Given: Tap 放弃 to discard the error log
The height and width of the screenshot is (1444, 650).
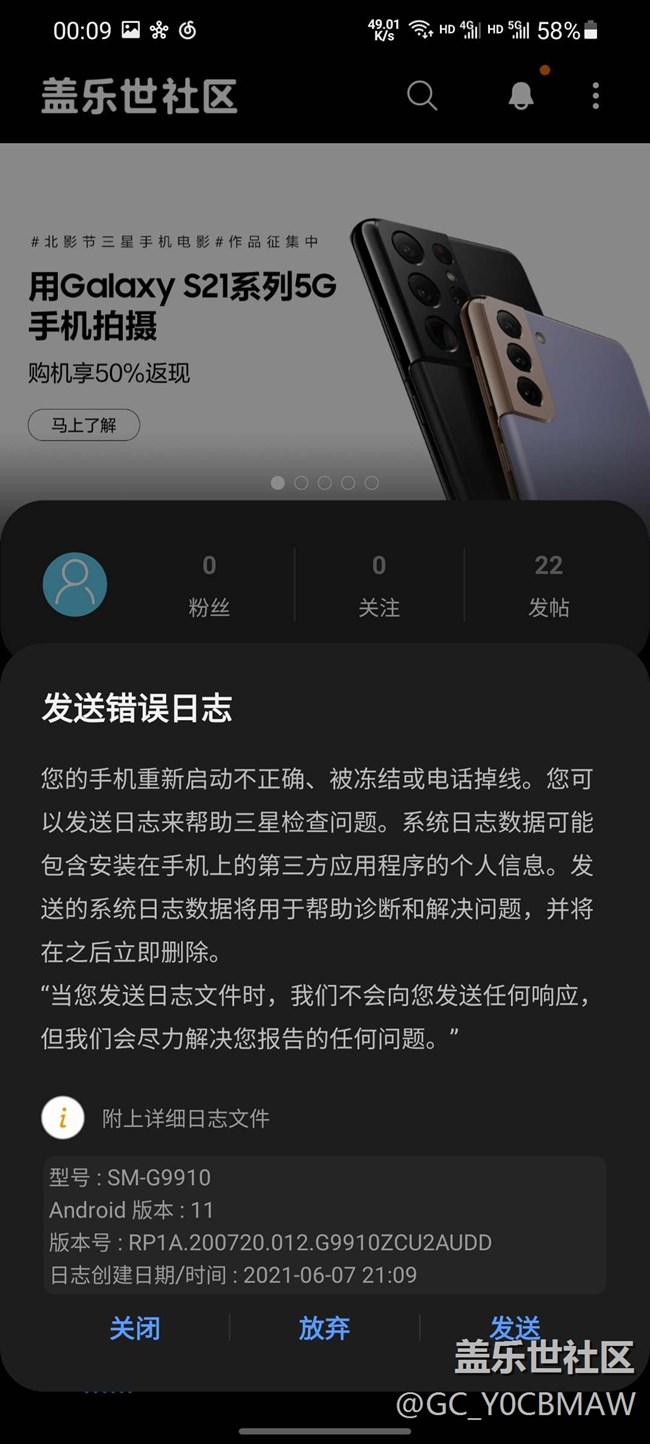Looking at the screenshot, I should point(324,1328).
